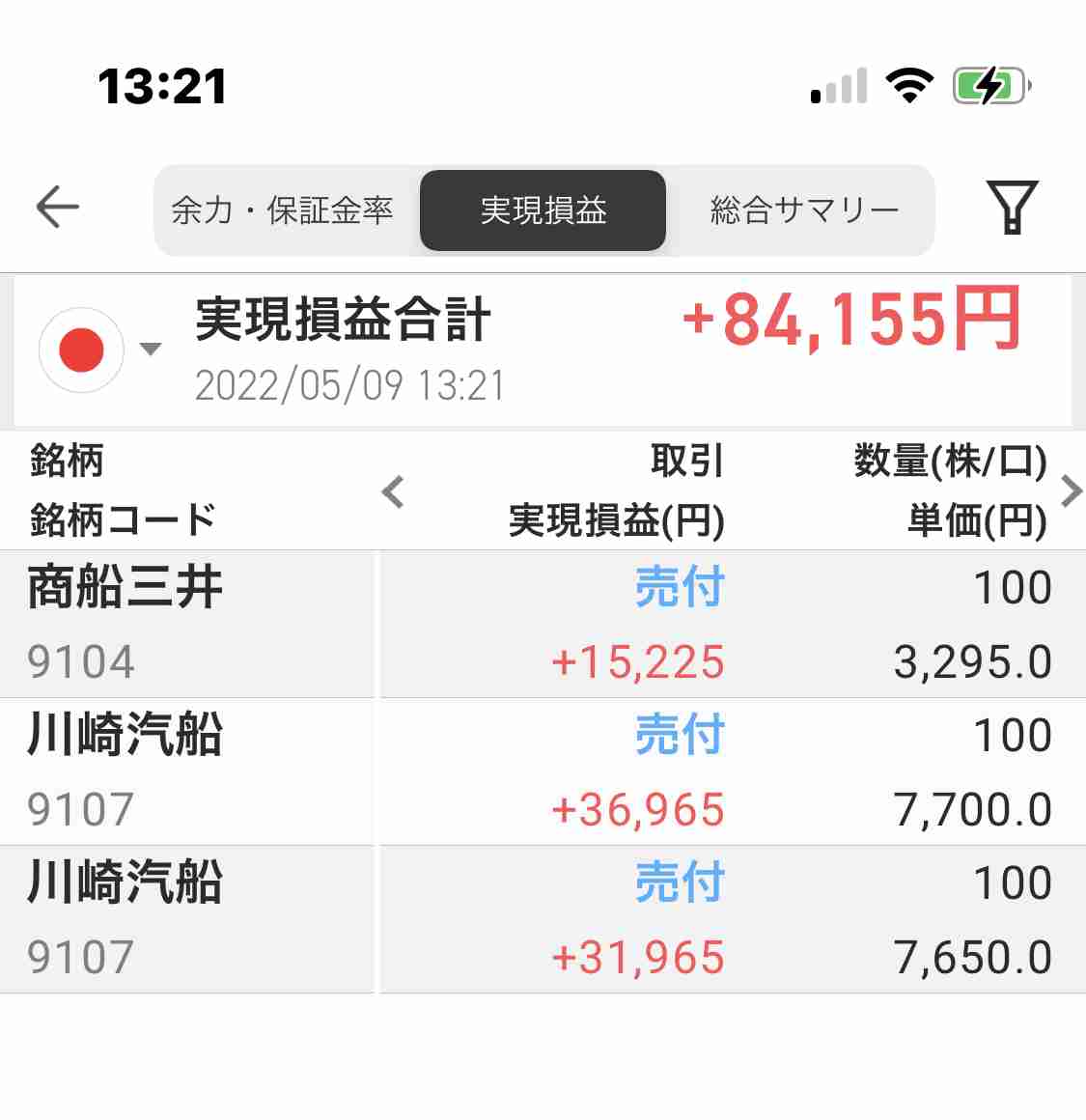Show next columns with right chevron
Image resolution: width=1086 pixels, height=1120 pixels.
[x=1070, y=491]
